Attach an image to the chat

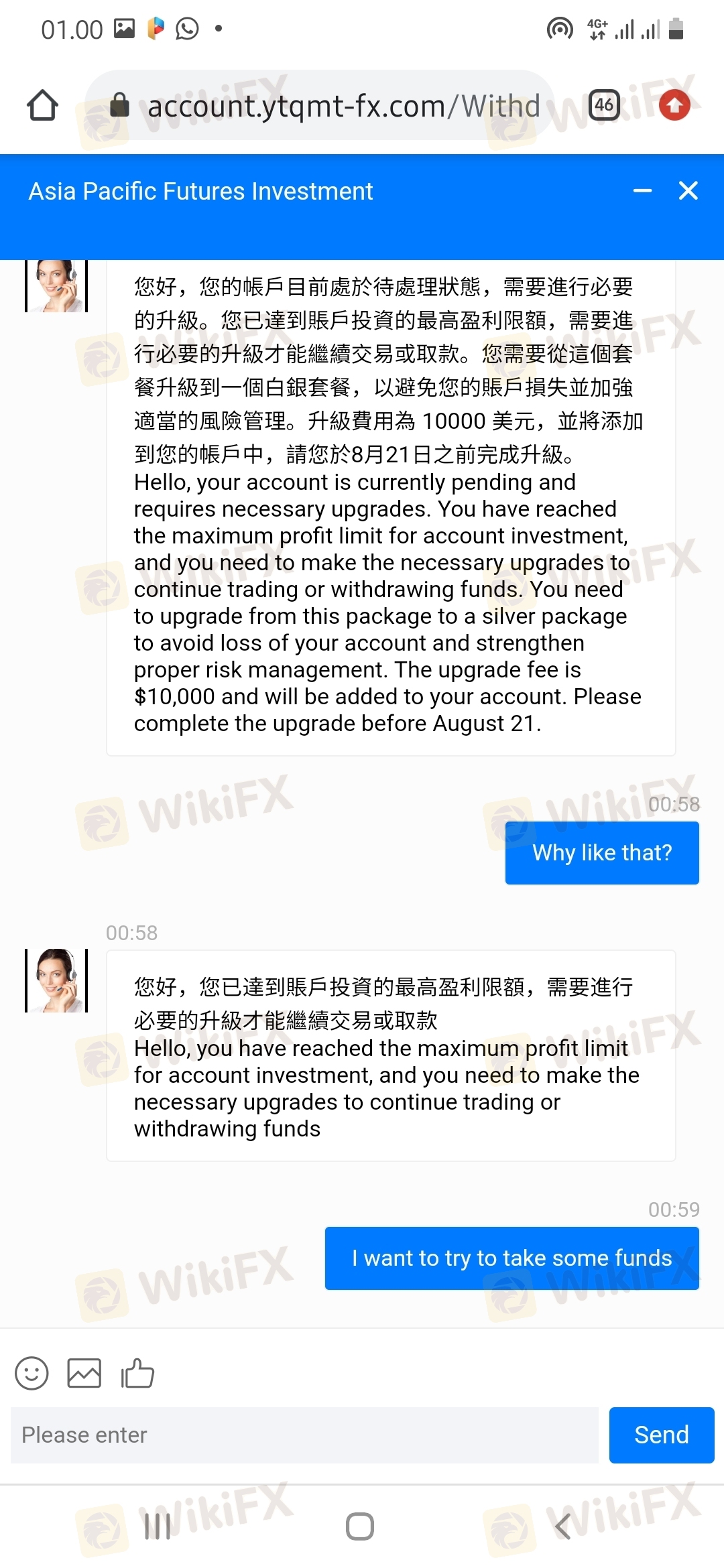point(84,1374)
